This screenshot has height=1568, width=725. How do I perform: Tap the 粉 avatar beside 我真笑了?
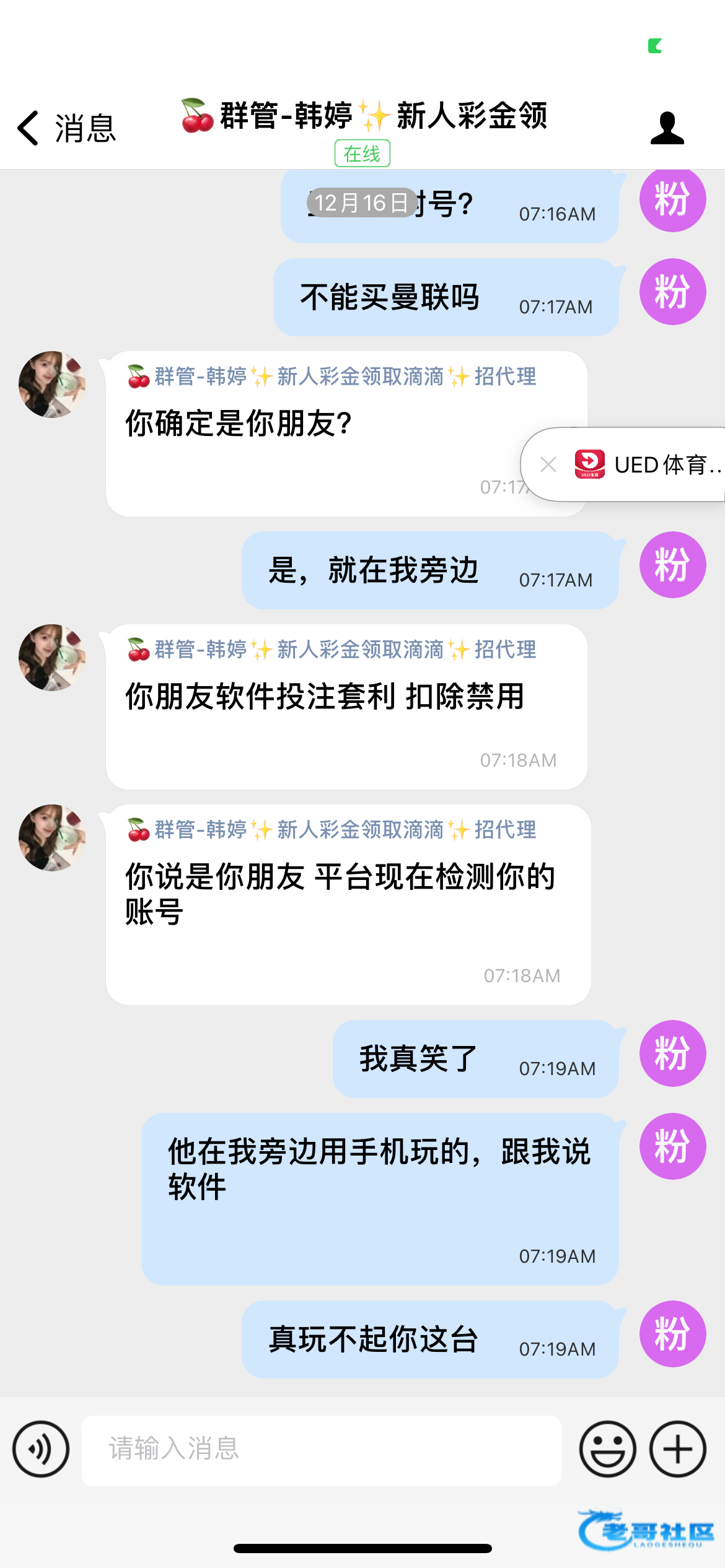point(672,1053)
